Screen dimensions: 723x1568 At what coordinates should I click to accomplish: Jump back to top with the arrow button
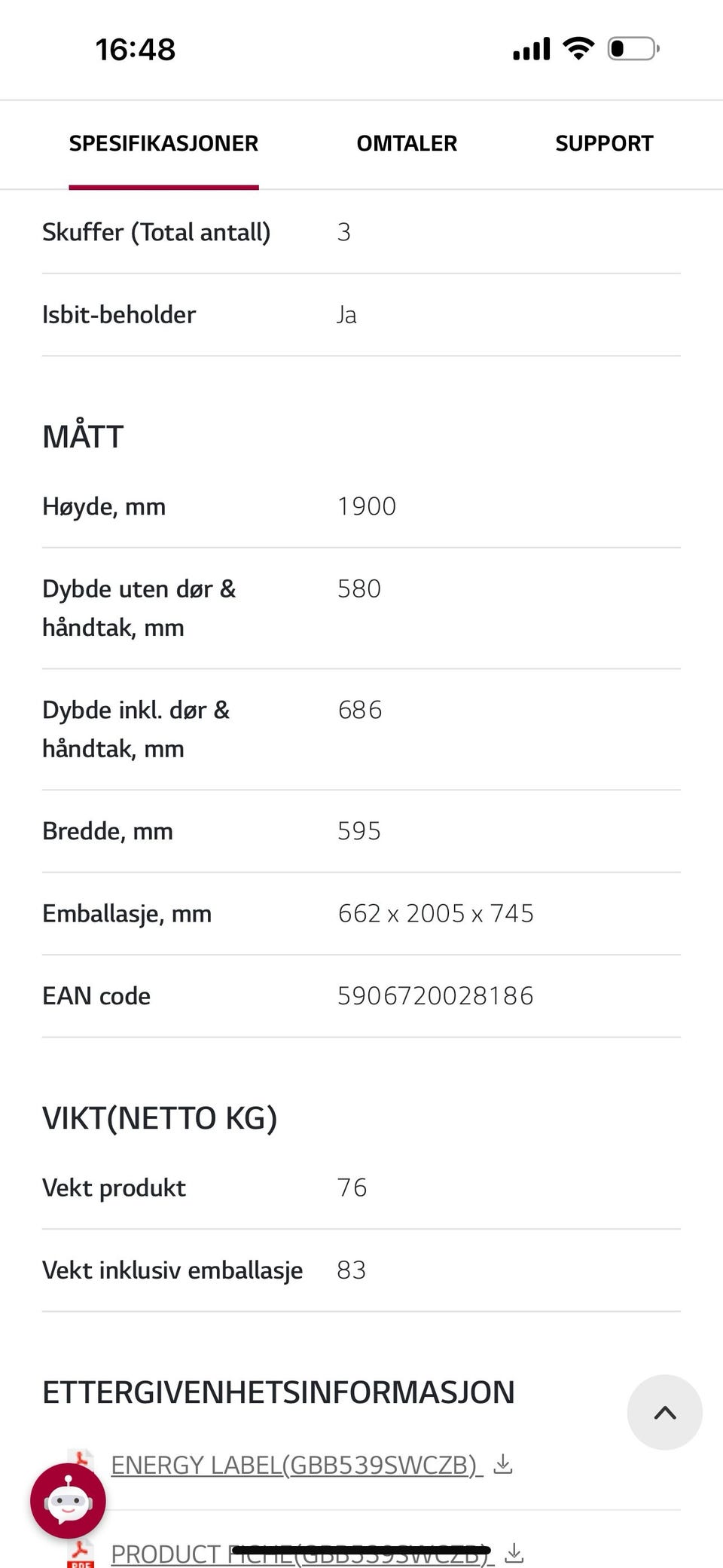point(664,1412)
